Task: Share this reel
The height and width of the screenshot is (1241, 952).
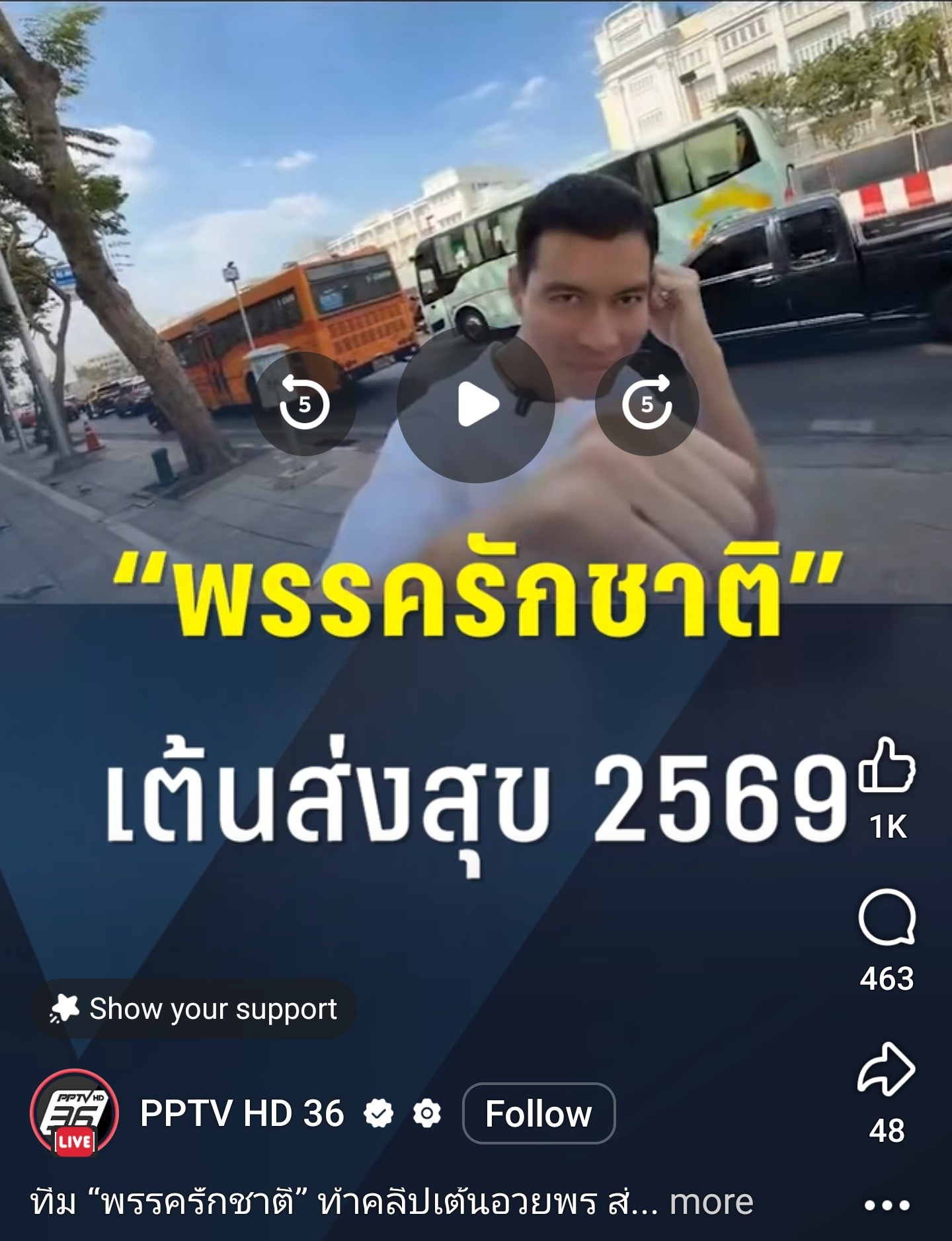Action: coord(887,1070)
